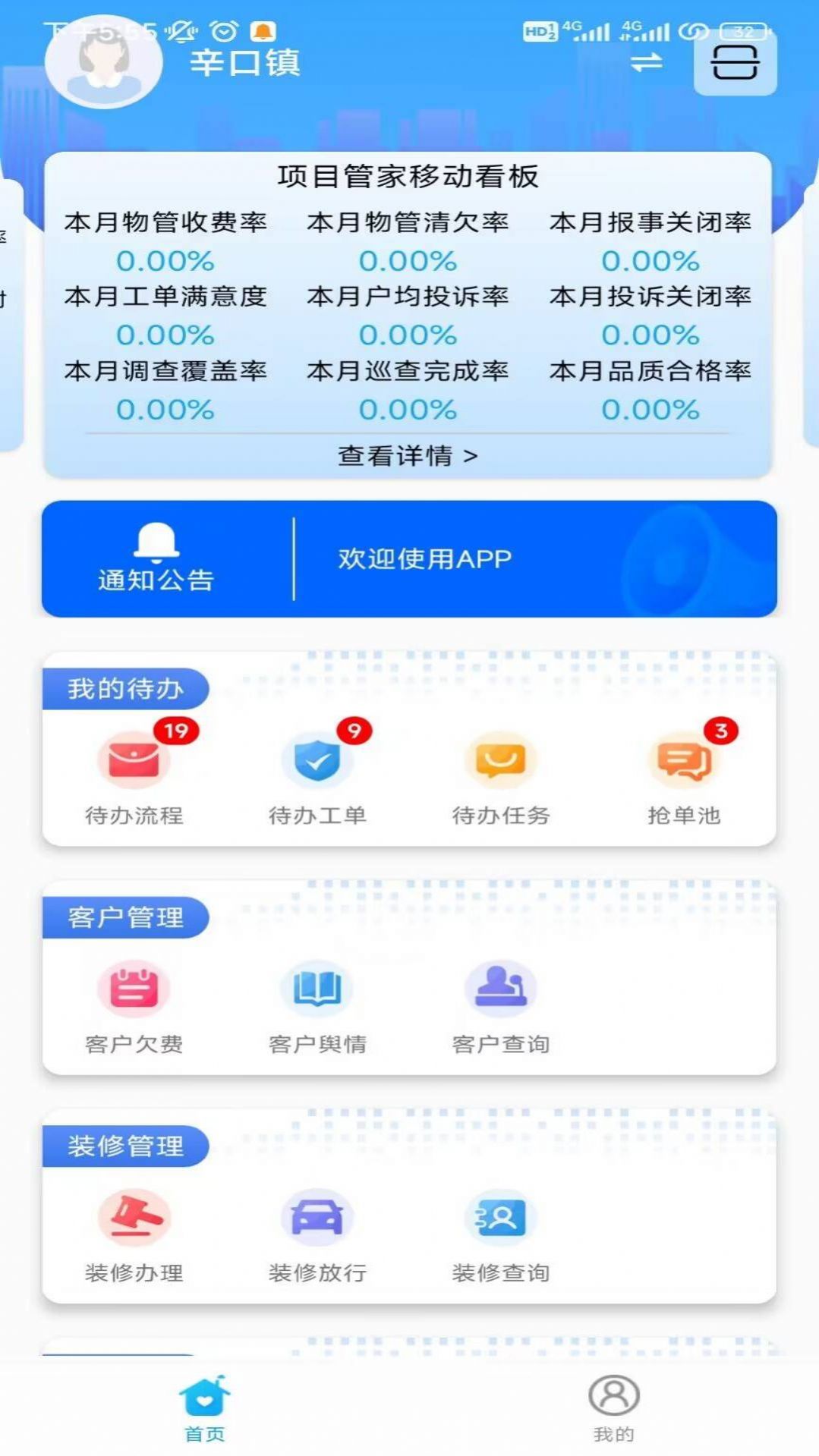Open the 客户欠费 customer arrears icon

(134, 989)
